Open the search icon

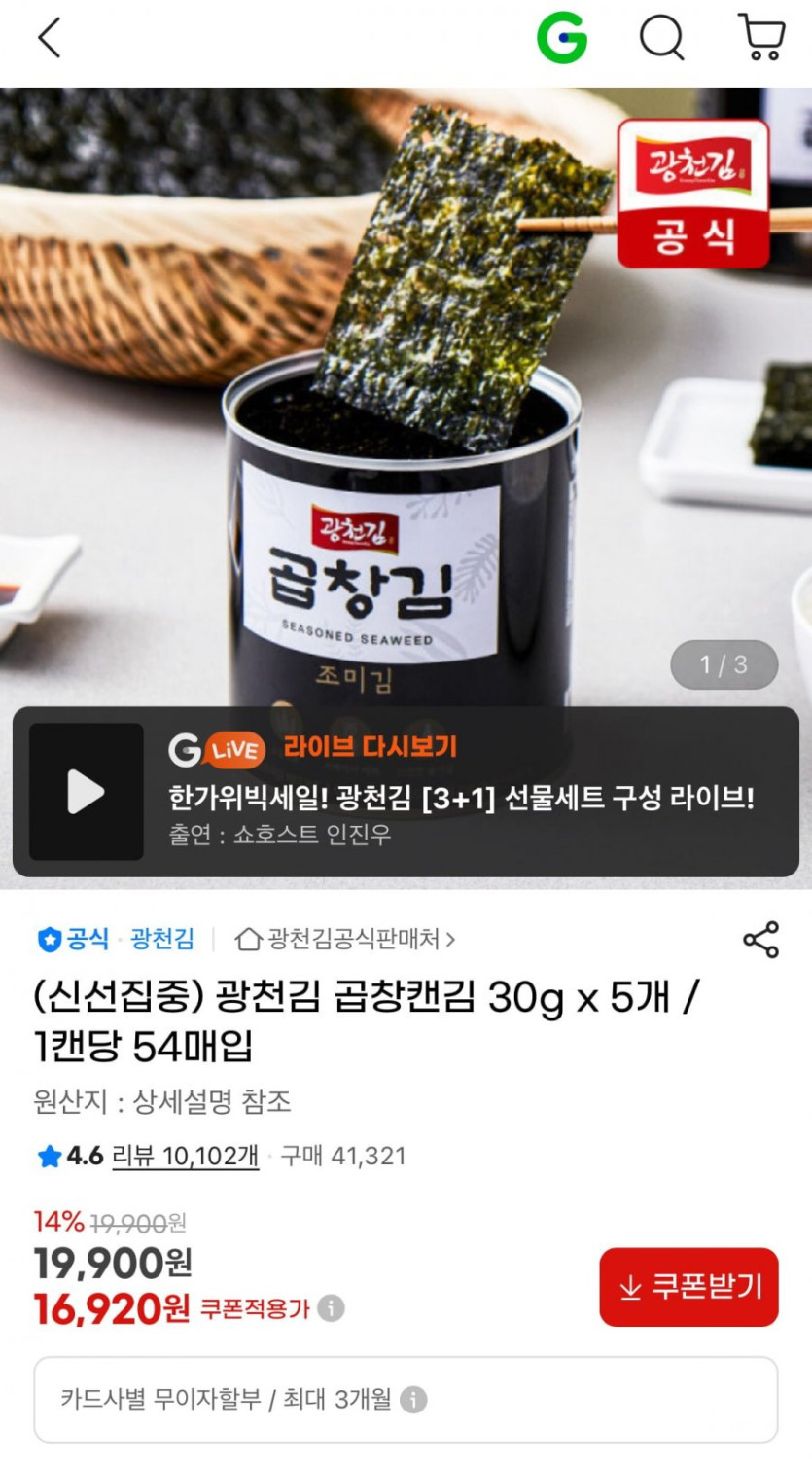(661, 40)
